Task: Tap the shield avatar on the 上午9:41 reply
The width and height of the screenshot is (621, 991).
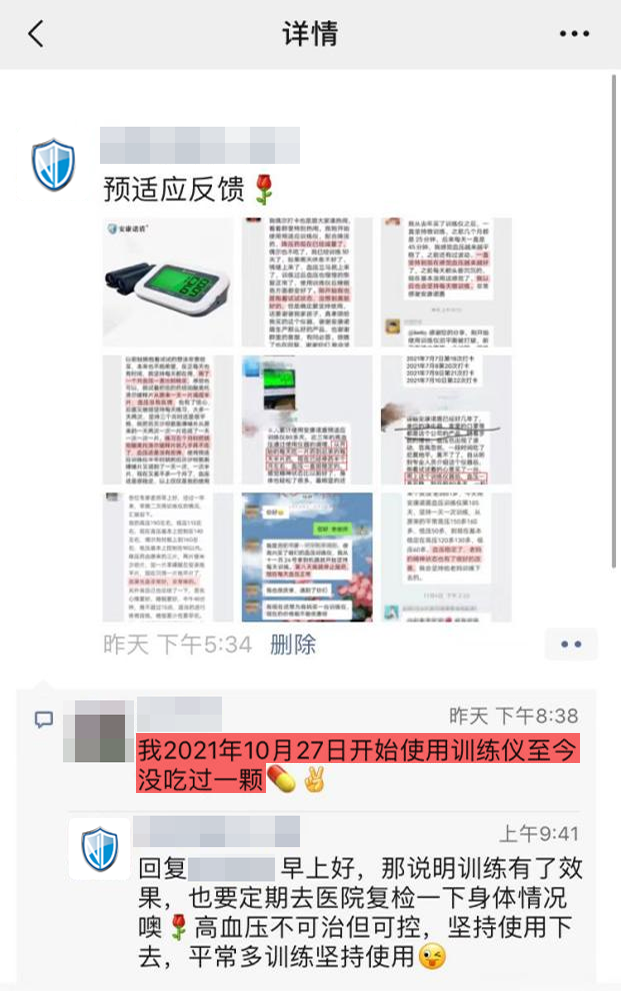Action: [99, 849]
